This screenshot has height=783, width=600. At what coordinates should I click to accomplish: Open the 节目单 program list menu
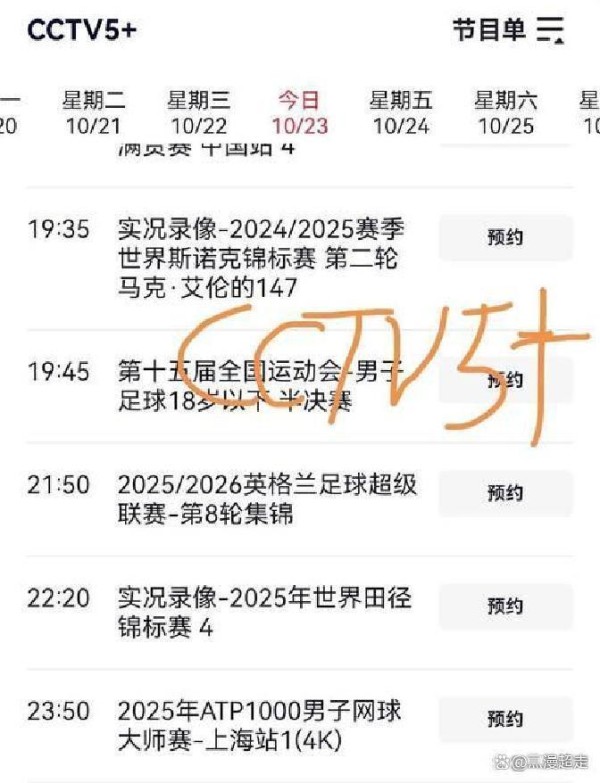tap(507, 31)
